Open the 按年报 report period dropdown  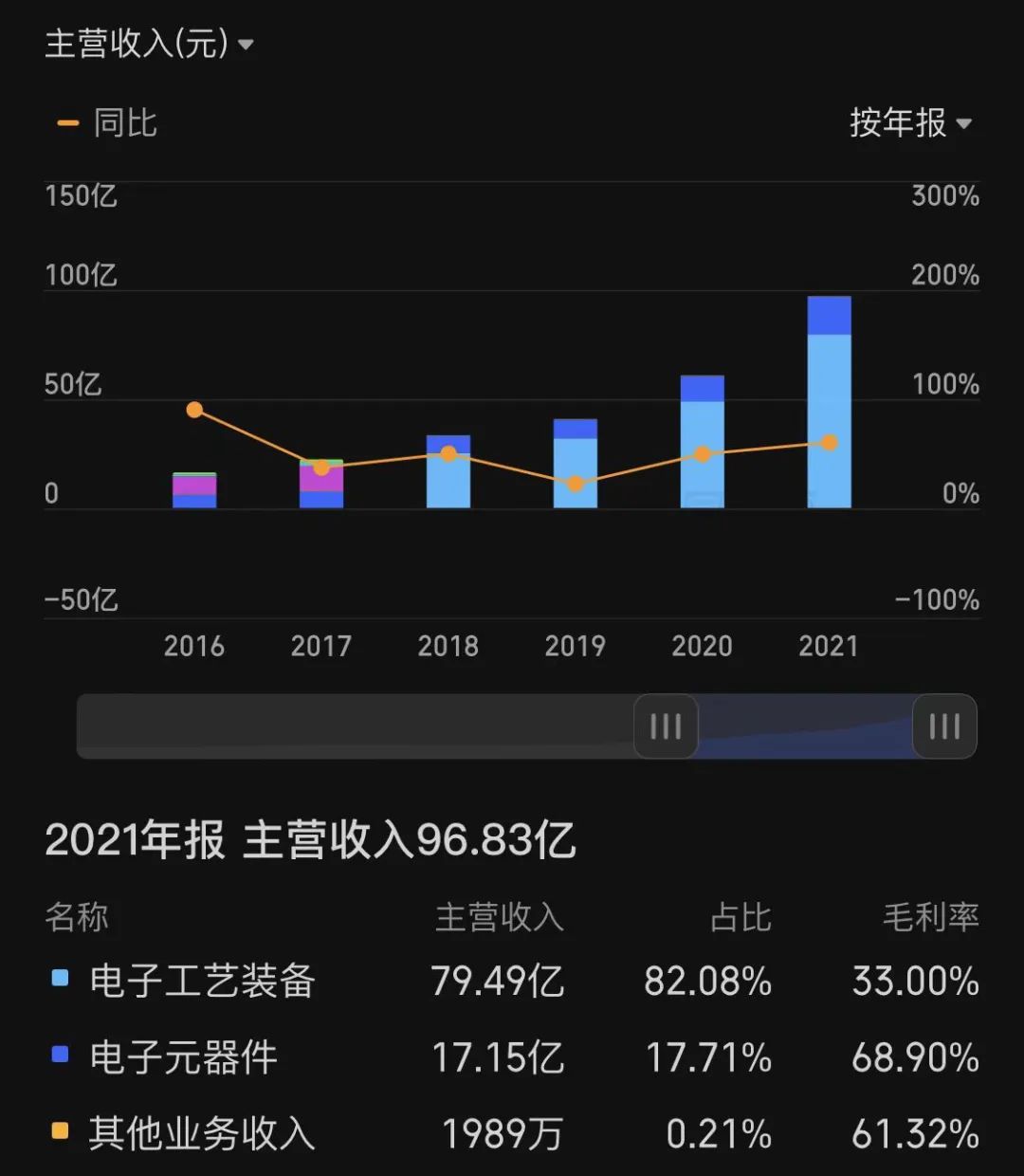(908, 123)
